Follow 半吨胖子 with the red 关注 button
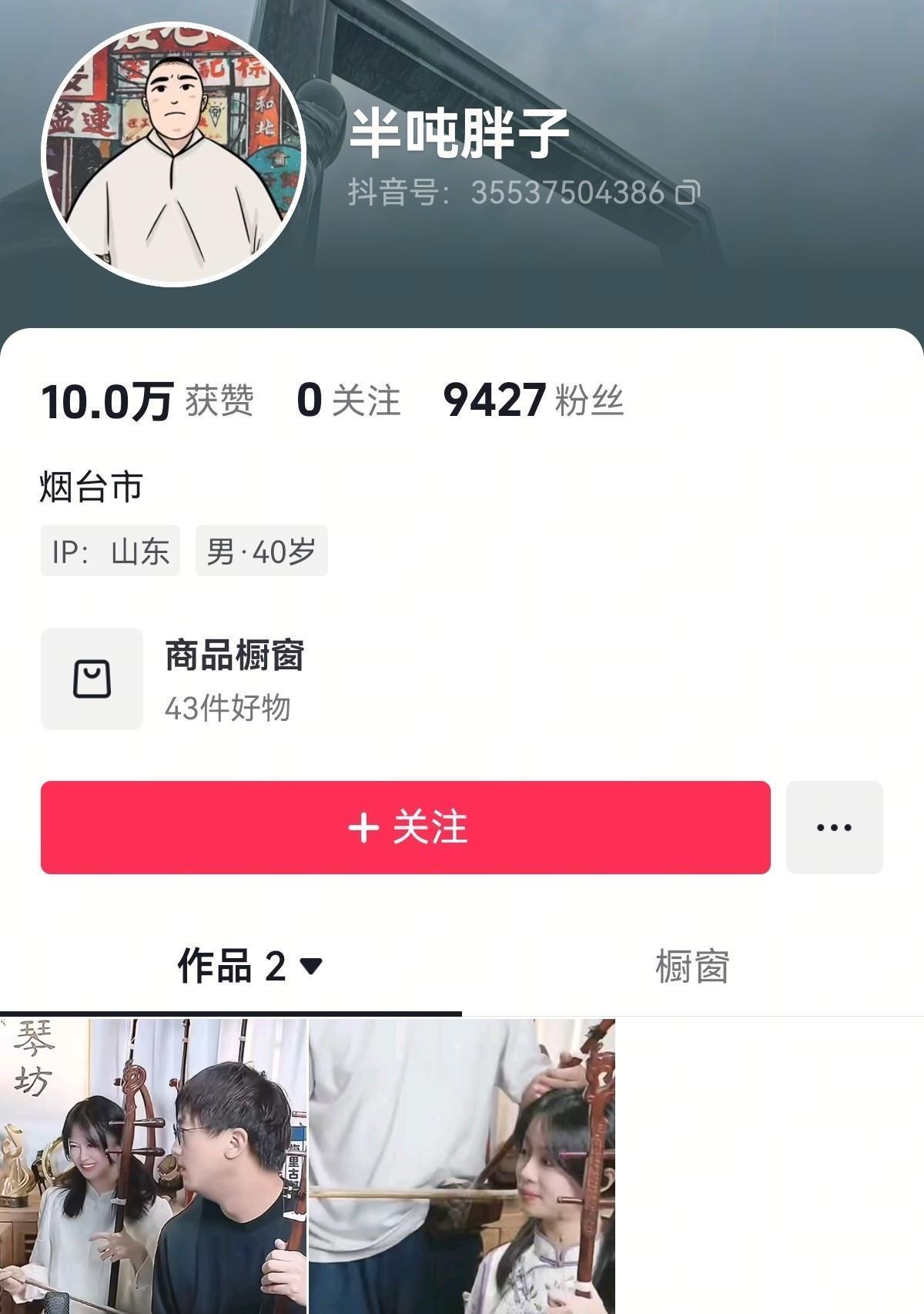This screenshot has width=924, height=1314. [405, 827]
